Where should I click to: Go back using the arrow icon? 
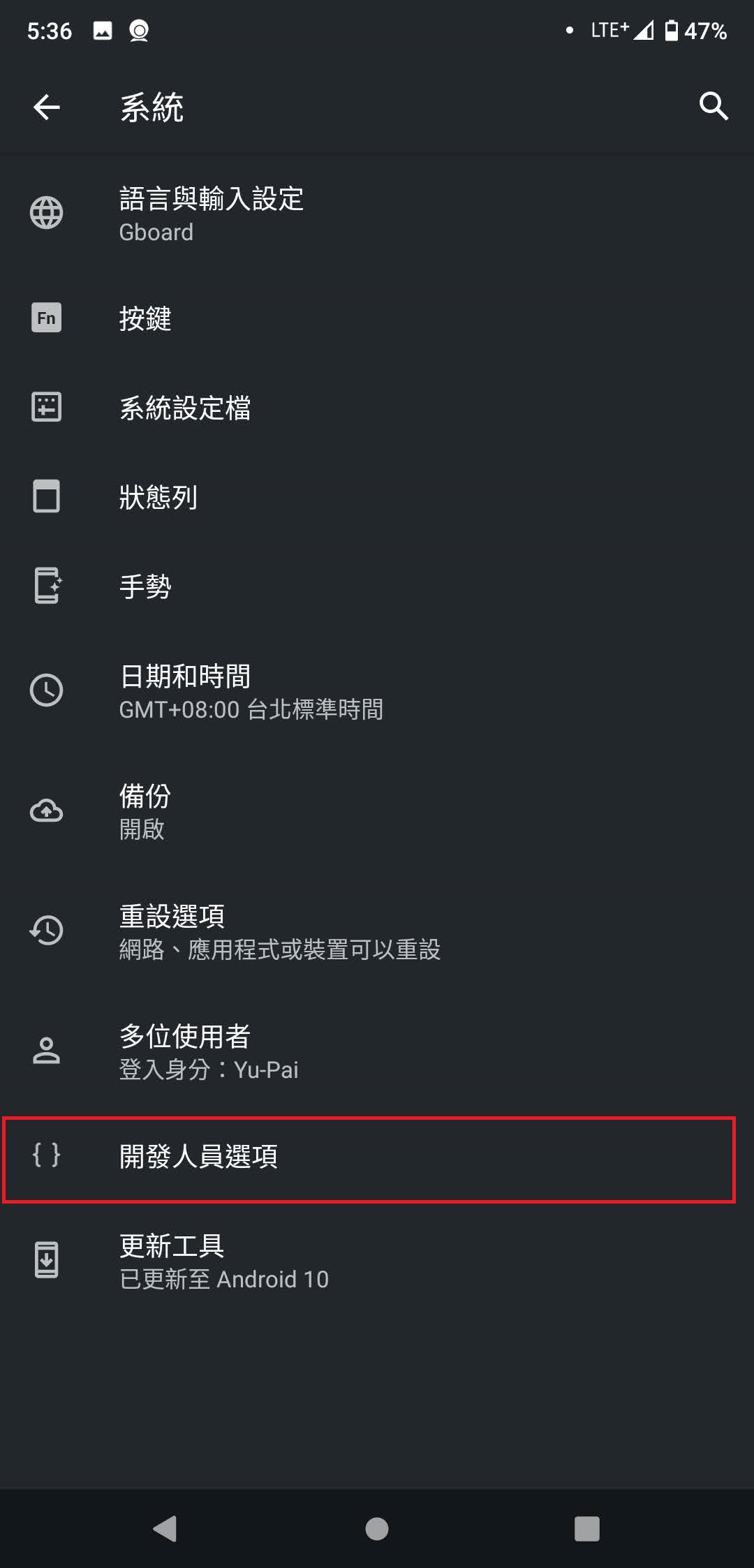click(x=47, y=107)
